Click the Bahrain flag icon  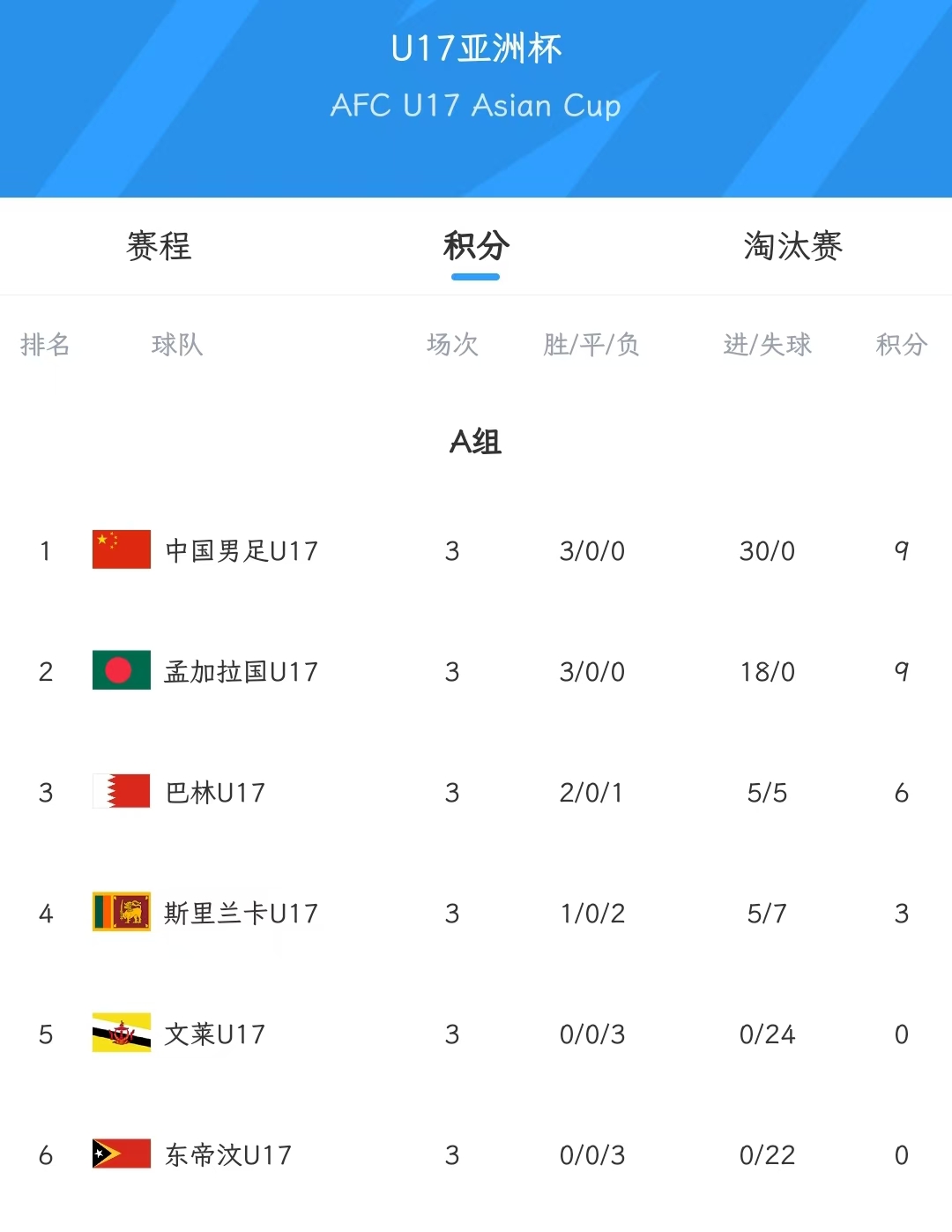[x=121, y=792]
